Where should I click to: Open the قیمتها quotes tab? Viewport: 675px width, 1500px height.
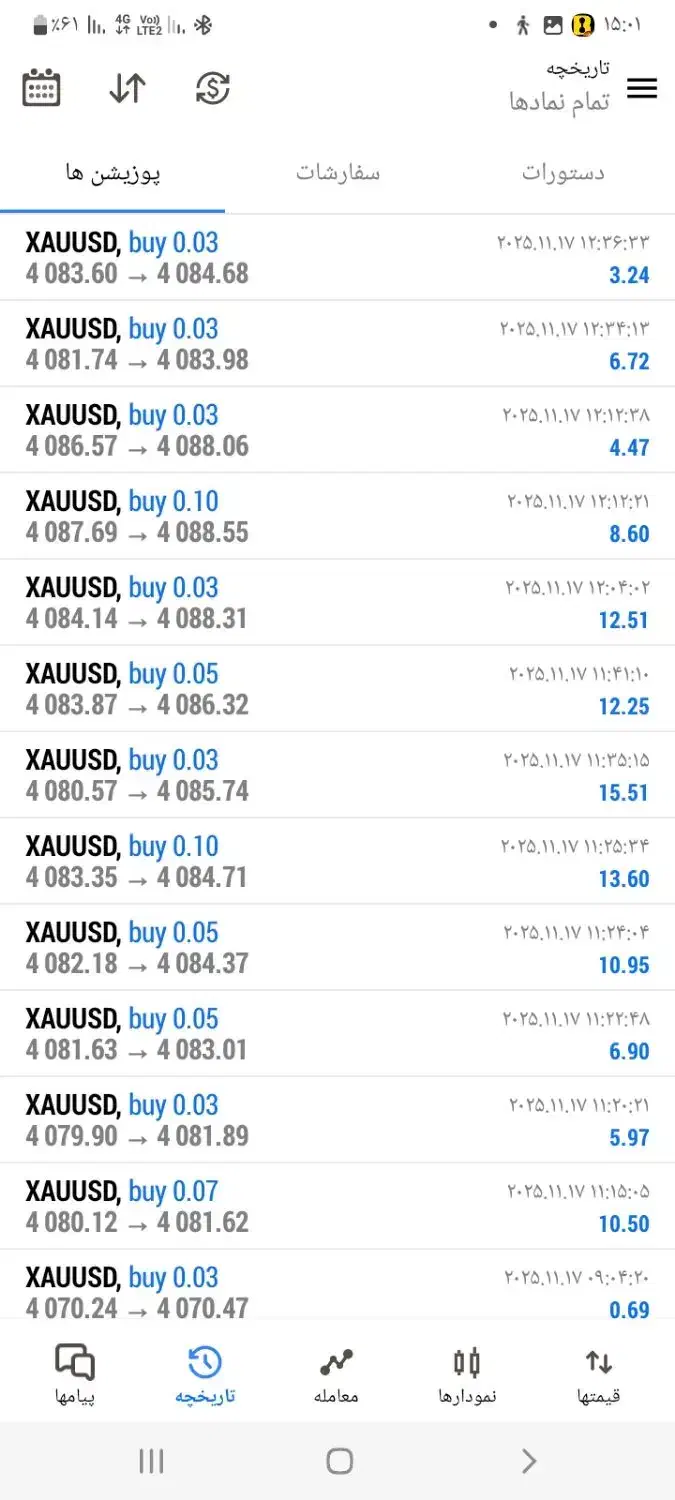coord(599,1375)
